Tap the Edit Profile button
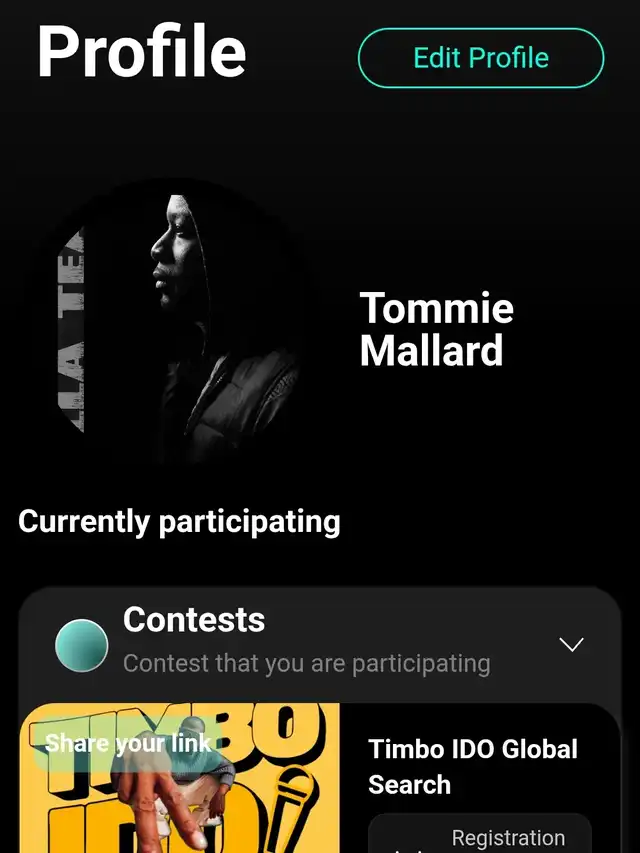Viewport: 640px width, 853px height. pyautogui.click(x=481, y=58)
